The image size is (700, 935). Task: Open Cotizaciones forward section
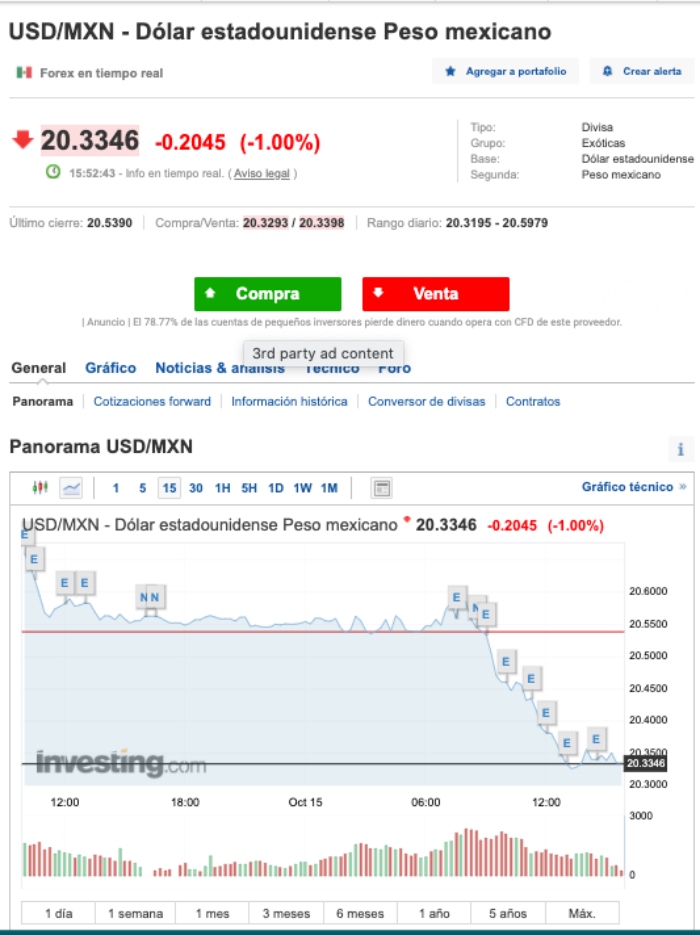152,401
